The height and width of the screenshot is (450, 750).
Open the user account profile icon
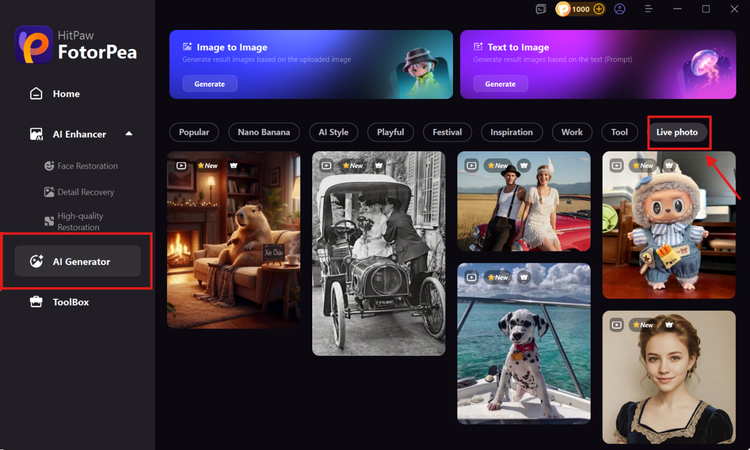coord(621,9)
